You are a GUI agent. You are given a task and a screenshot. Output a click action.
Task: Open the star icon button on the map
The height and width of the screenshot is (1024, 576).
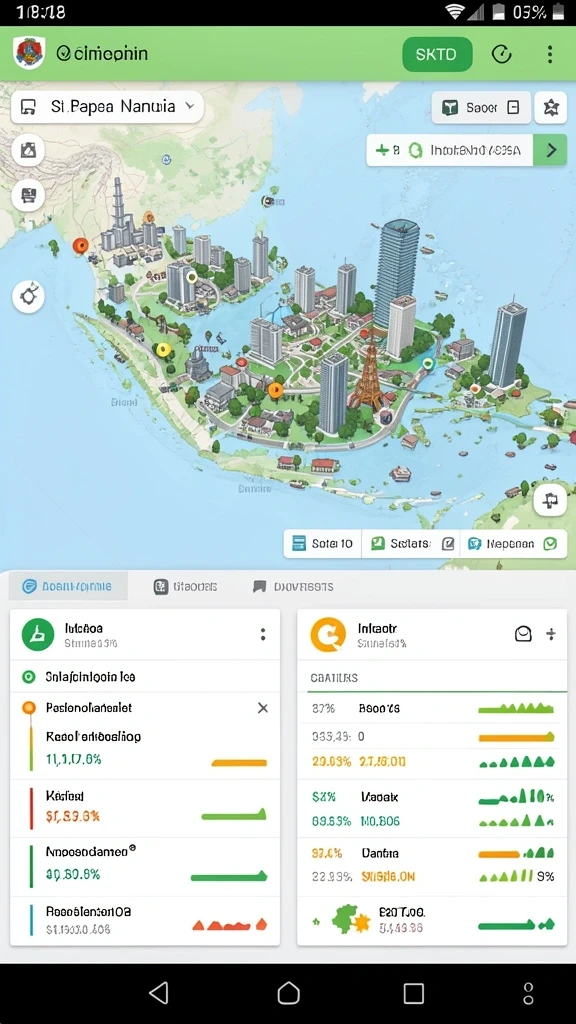(x=551, y=108)
